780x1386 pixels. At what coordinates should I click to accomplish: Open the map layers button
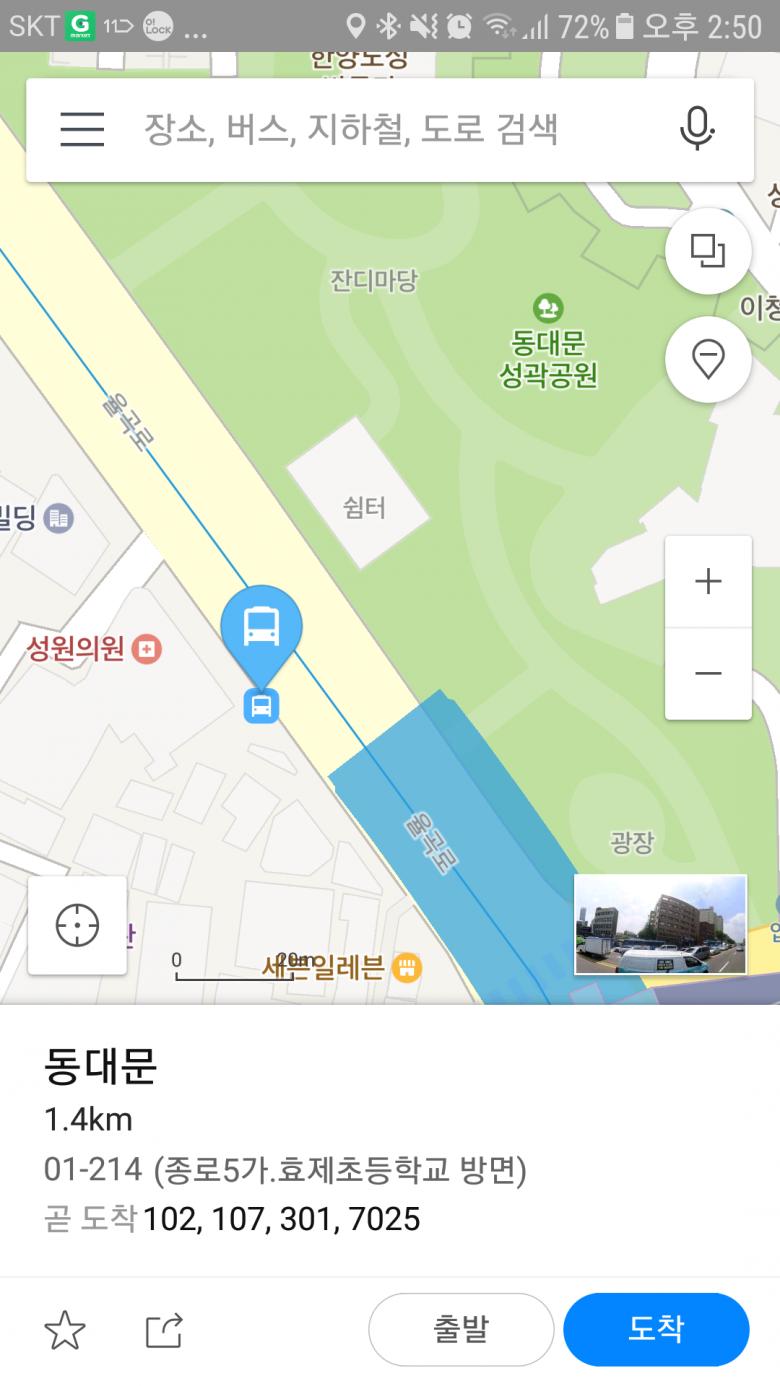click(x=708, y=251)
